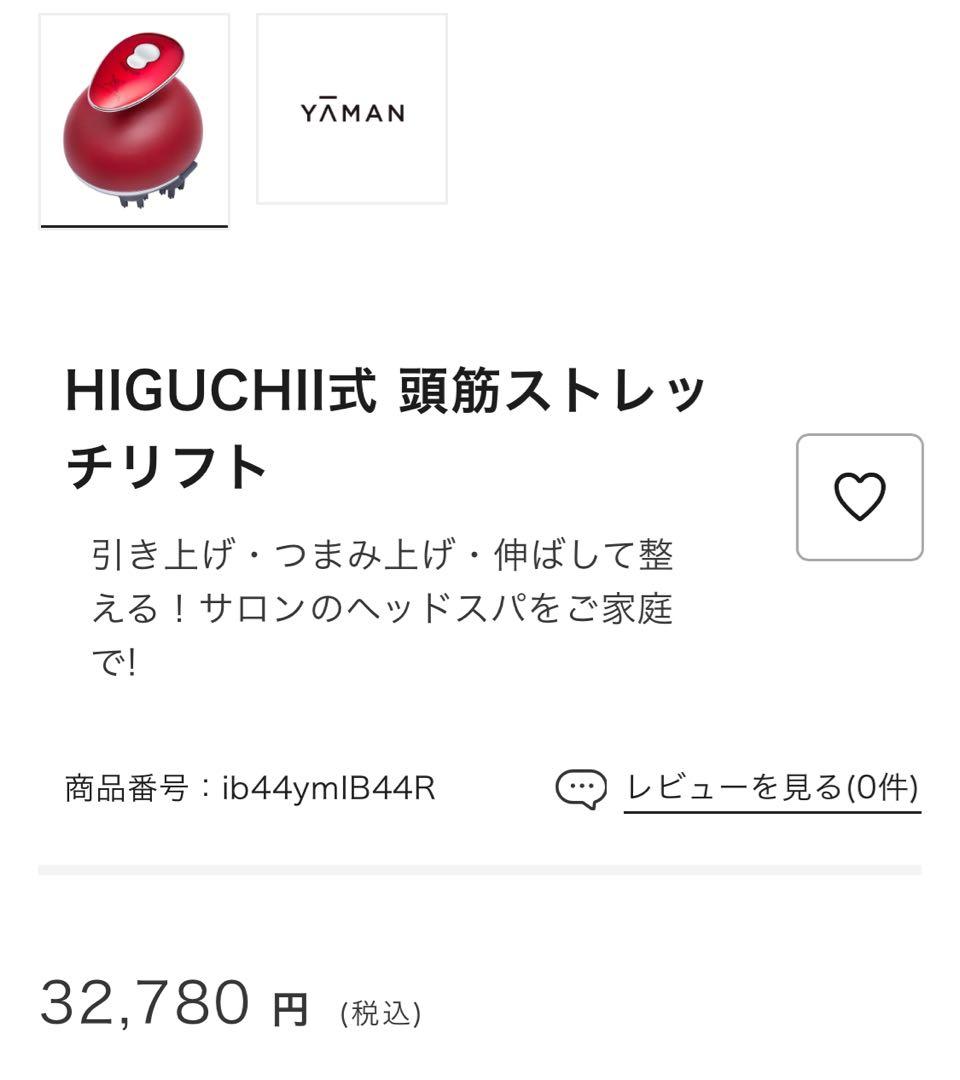Toggle favorite status with heart button
The image size is (960, 1080).
[862, 494]
